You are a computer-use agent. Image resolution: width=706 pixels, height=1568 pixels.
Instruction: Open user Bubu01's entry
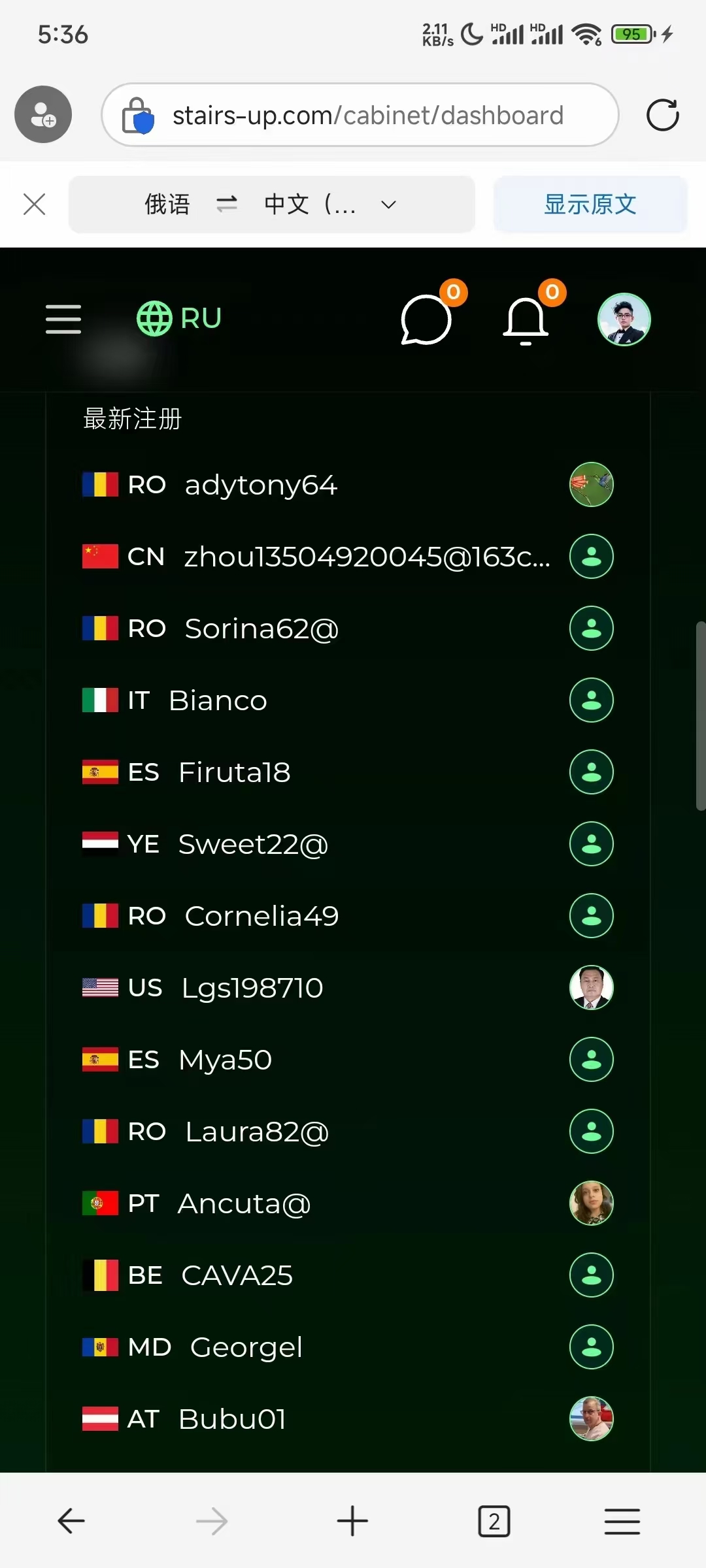pyautogui.click(x=232, y=1419)
